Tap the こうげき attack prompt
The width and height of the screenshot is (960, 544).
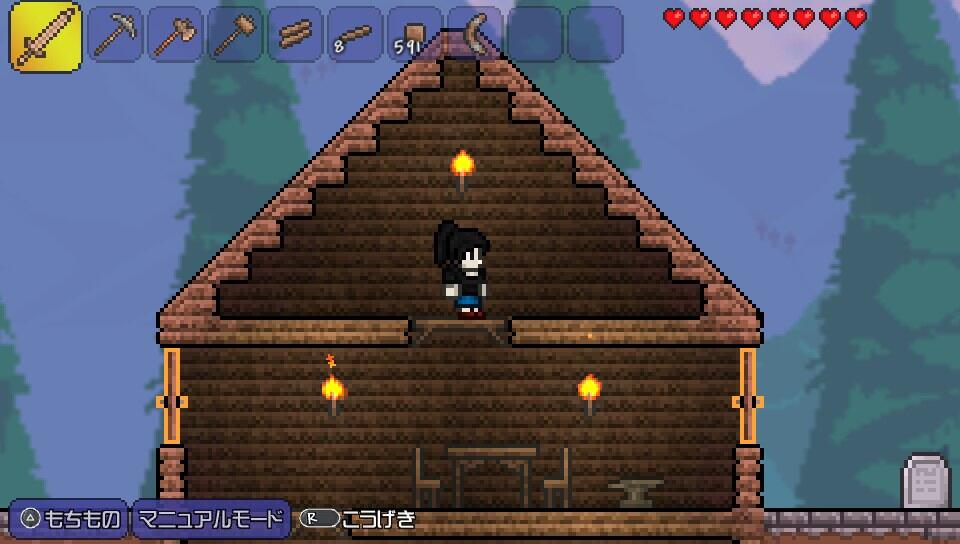point(360,519)
